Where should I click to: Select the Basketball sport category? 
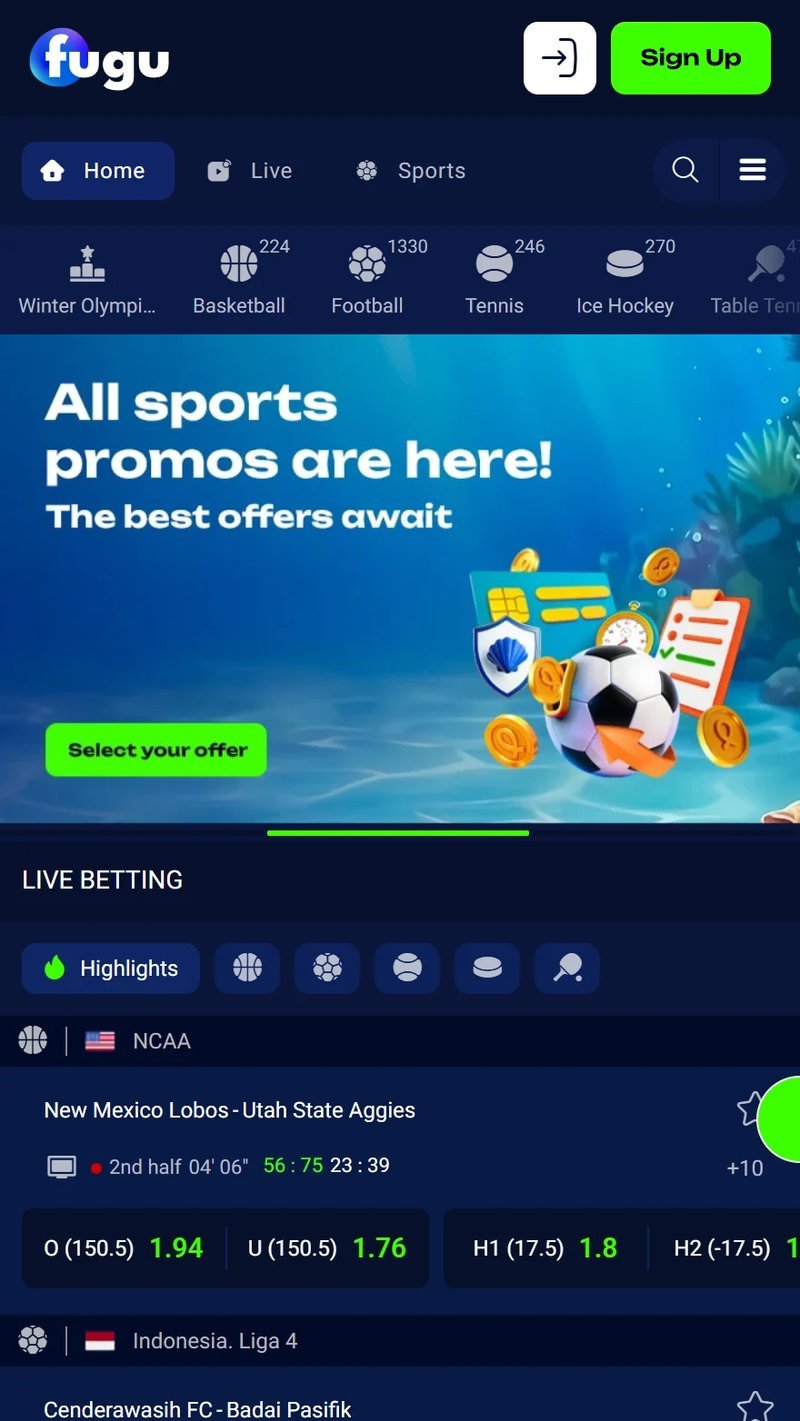pos(239,280)
